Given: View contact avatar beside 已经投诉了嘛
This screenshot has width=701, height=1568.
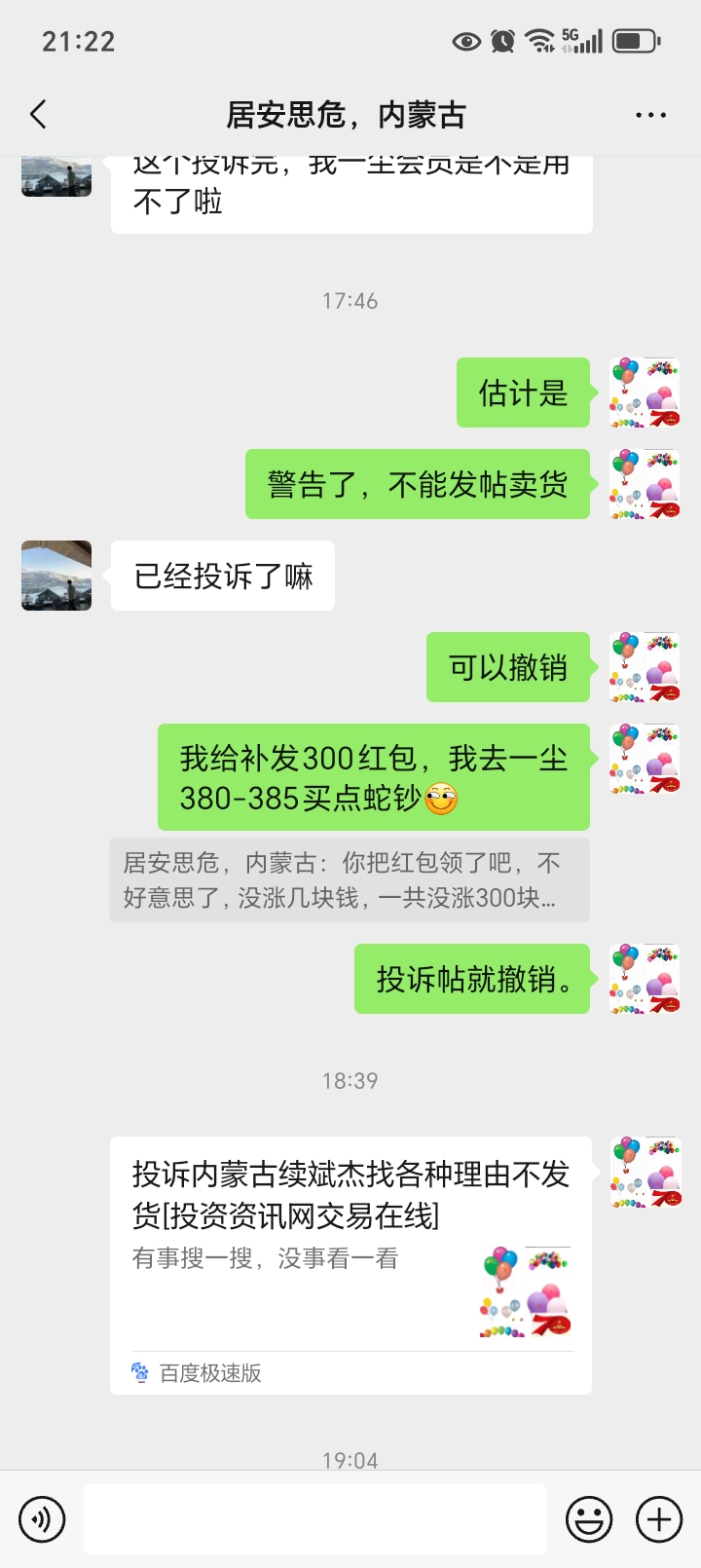Looking at the screenshot, I should point(56,576).
